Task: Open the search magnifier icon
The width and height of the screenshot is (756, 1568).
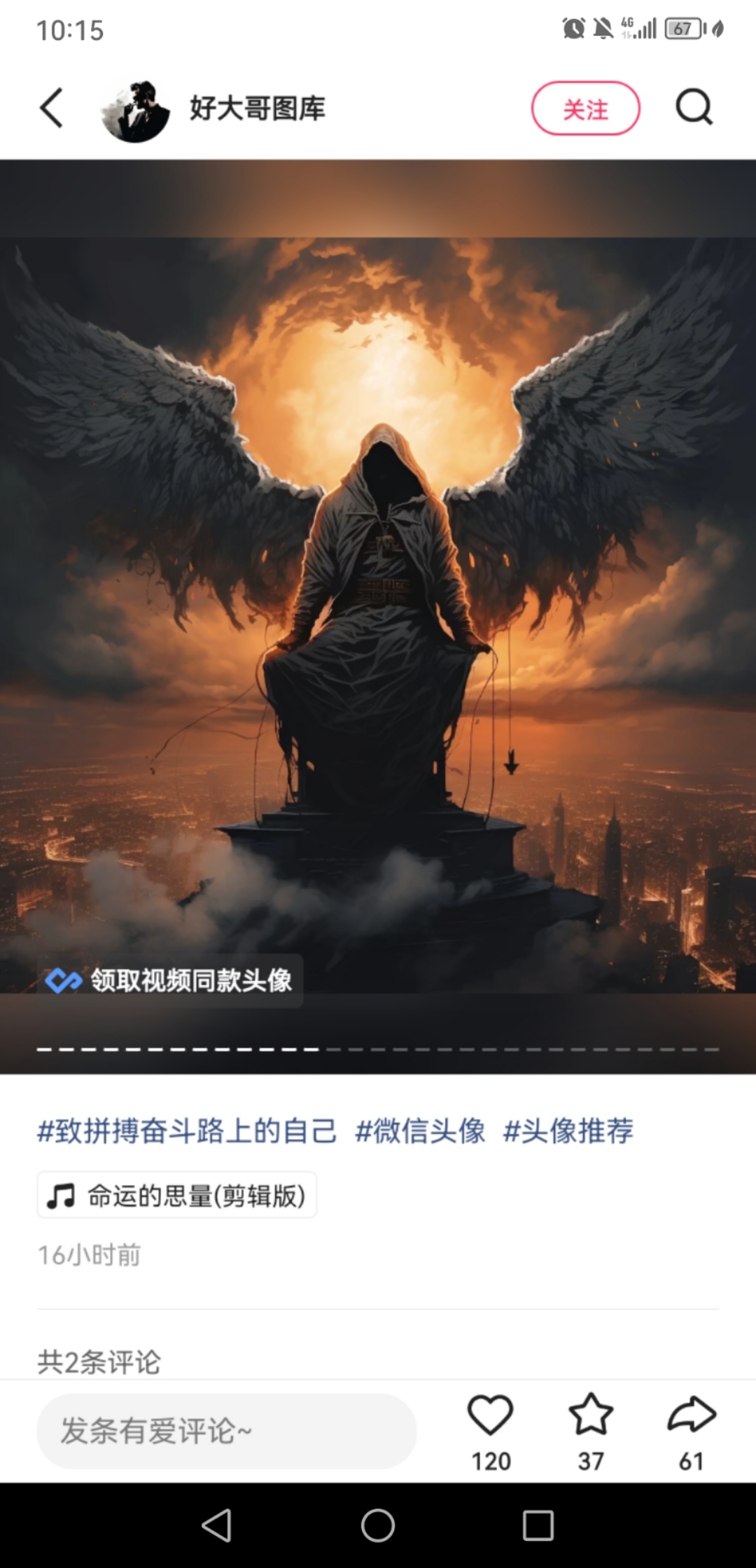Action: pyautogui.click(x=694, y=108)
